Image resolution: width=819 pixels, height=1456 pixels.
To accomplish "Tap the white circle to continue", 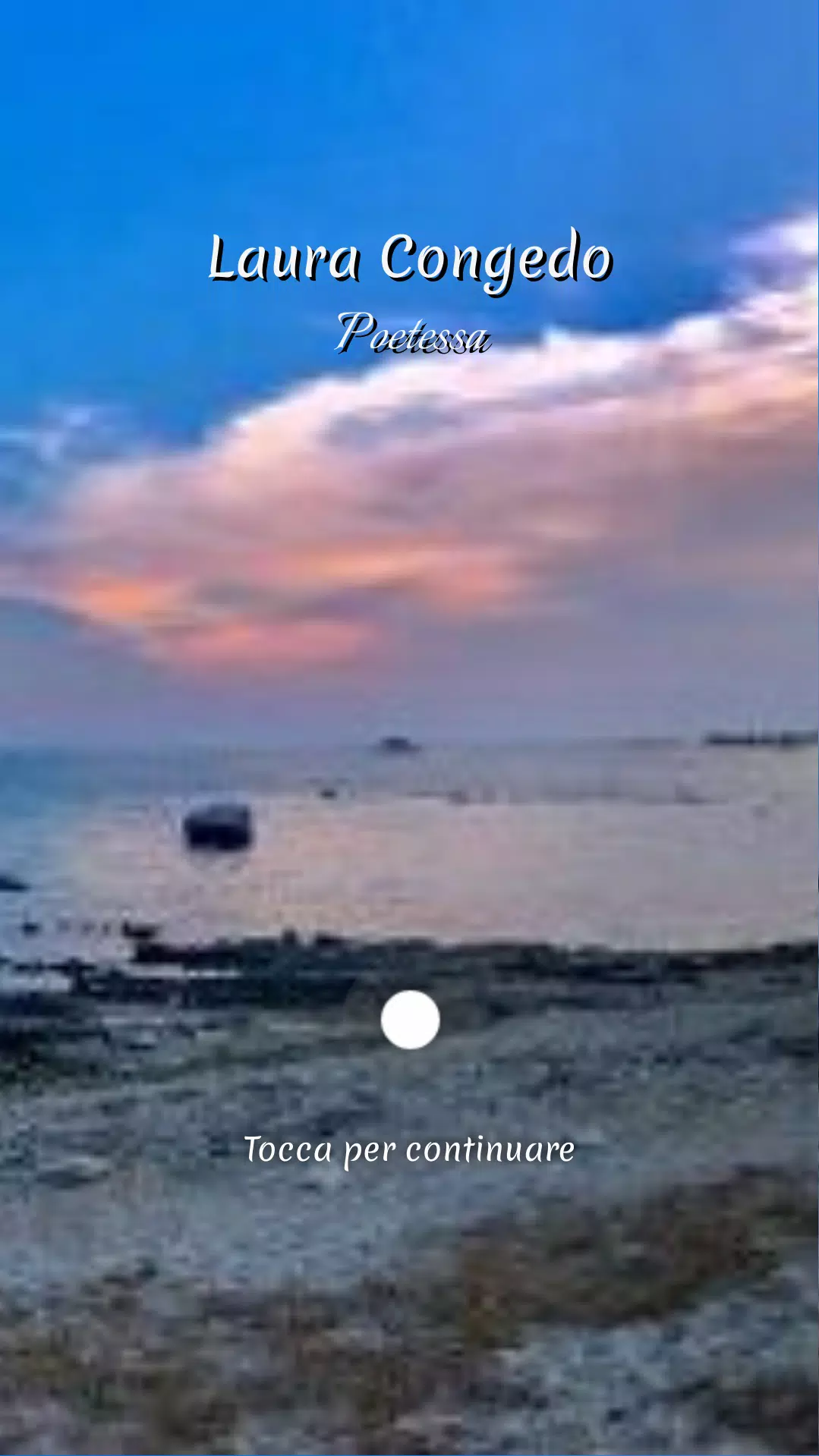I will [x=410, y=1020].
